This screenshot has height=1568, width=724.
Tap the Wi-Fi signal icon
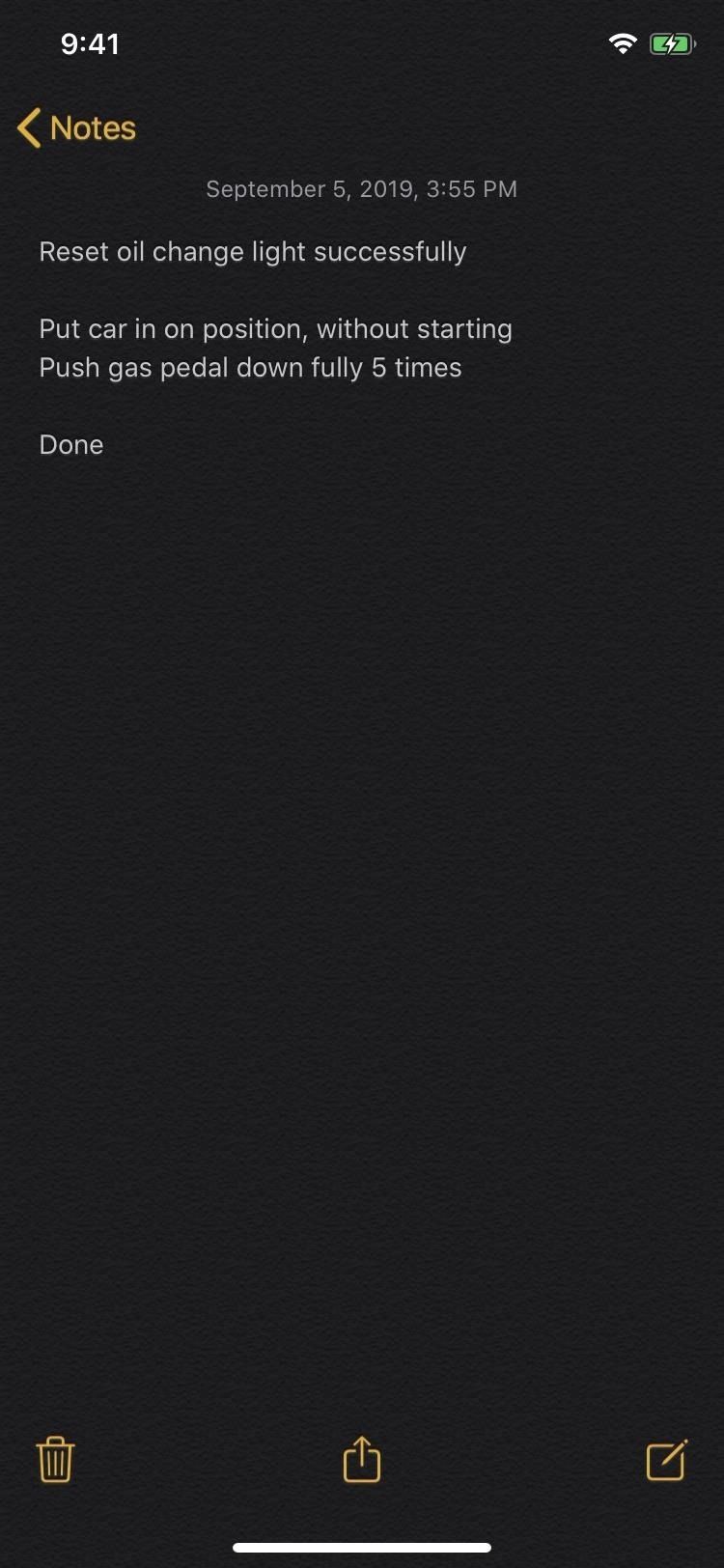coord(623,42)
